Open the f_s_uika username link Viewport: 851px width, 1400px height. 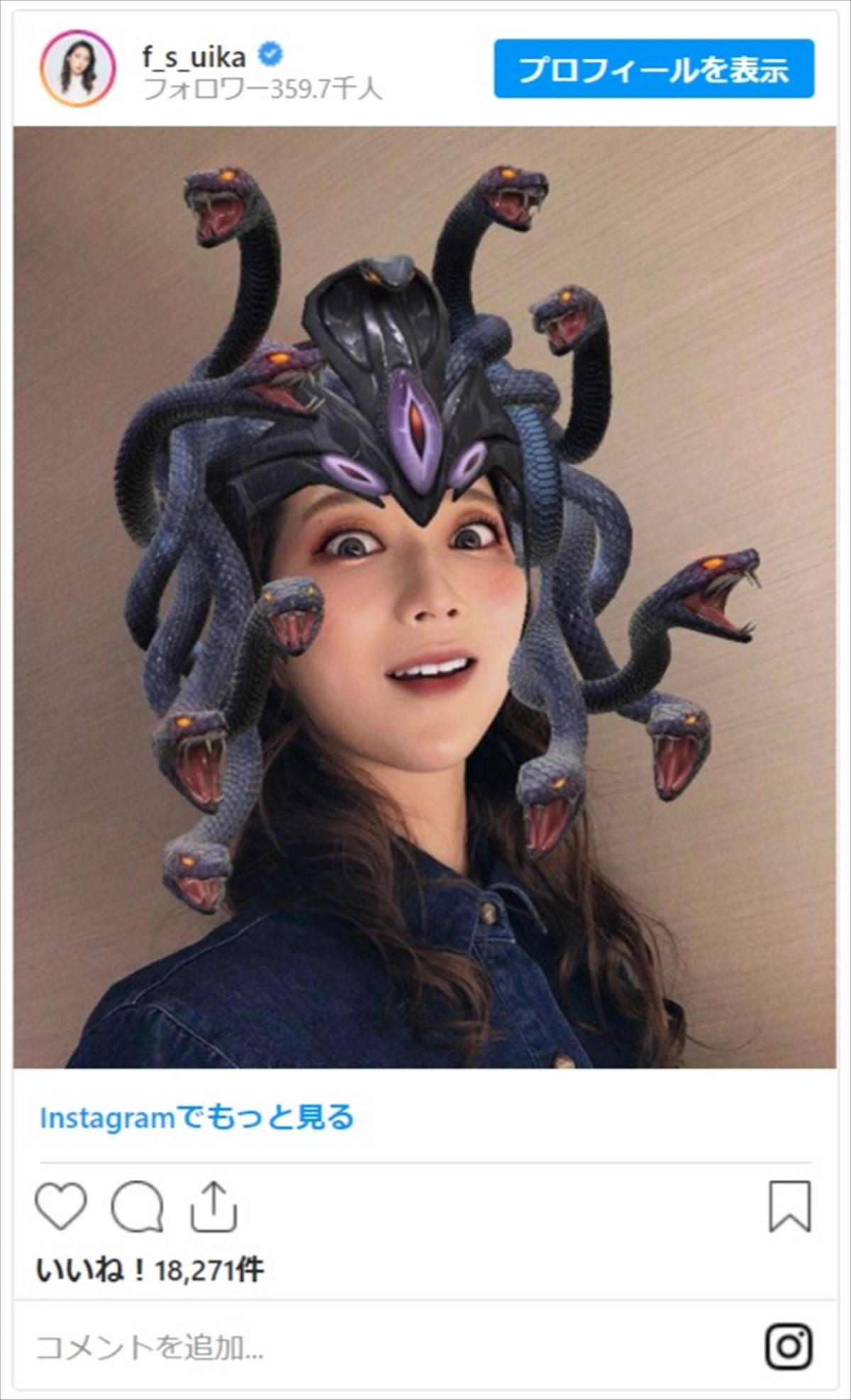(194, 57)
